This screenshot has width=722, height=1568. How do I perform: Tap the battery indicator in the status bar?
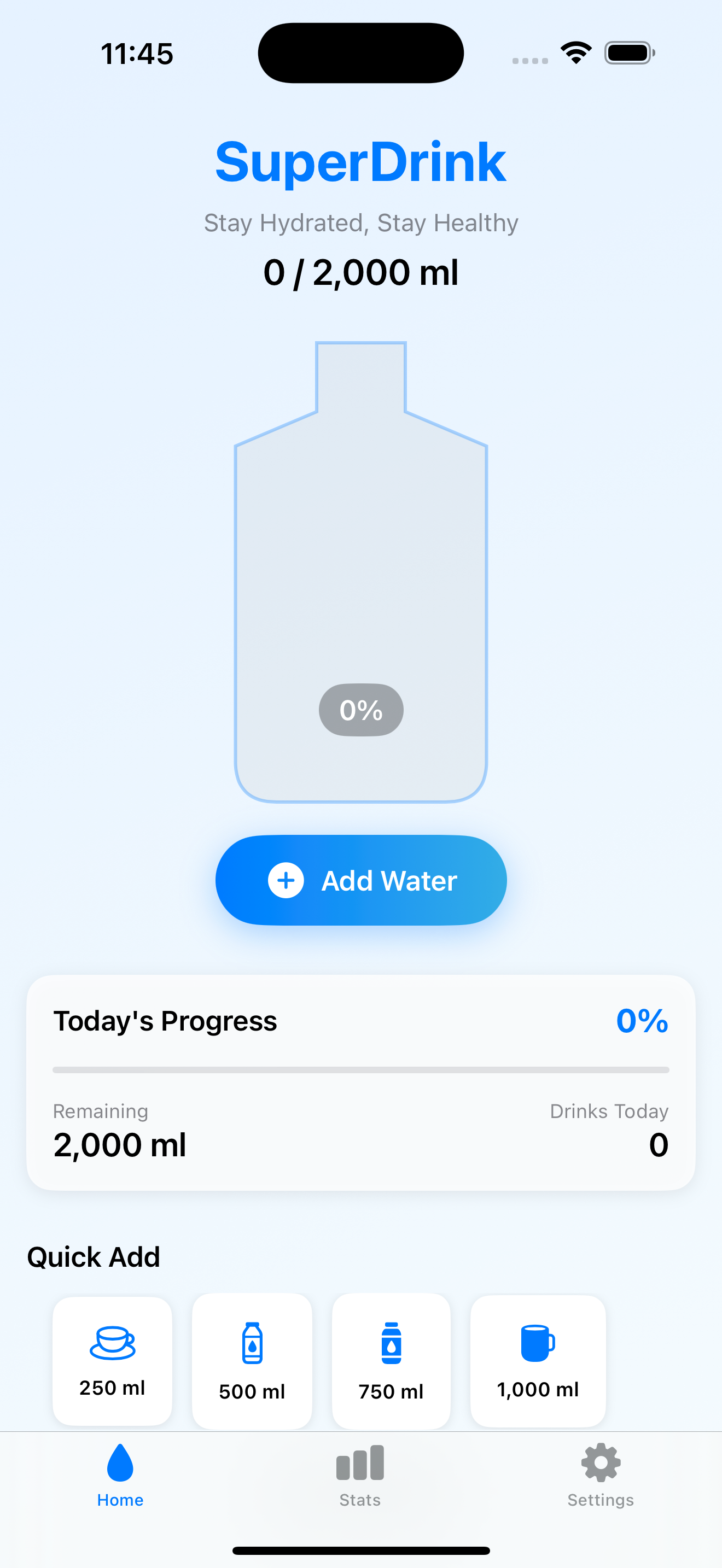tap(627, 52)
